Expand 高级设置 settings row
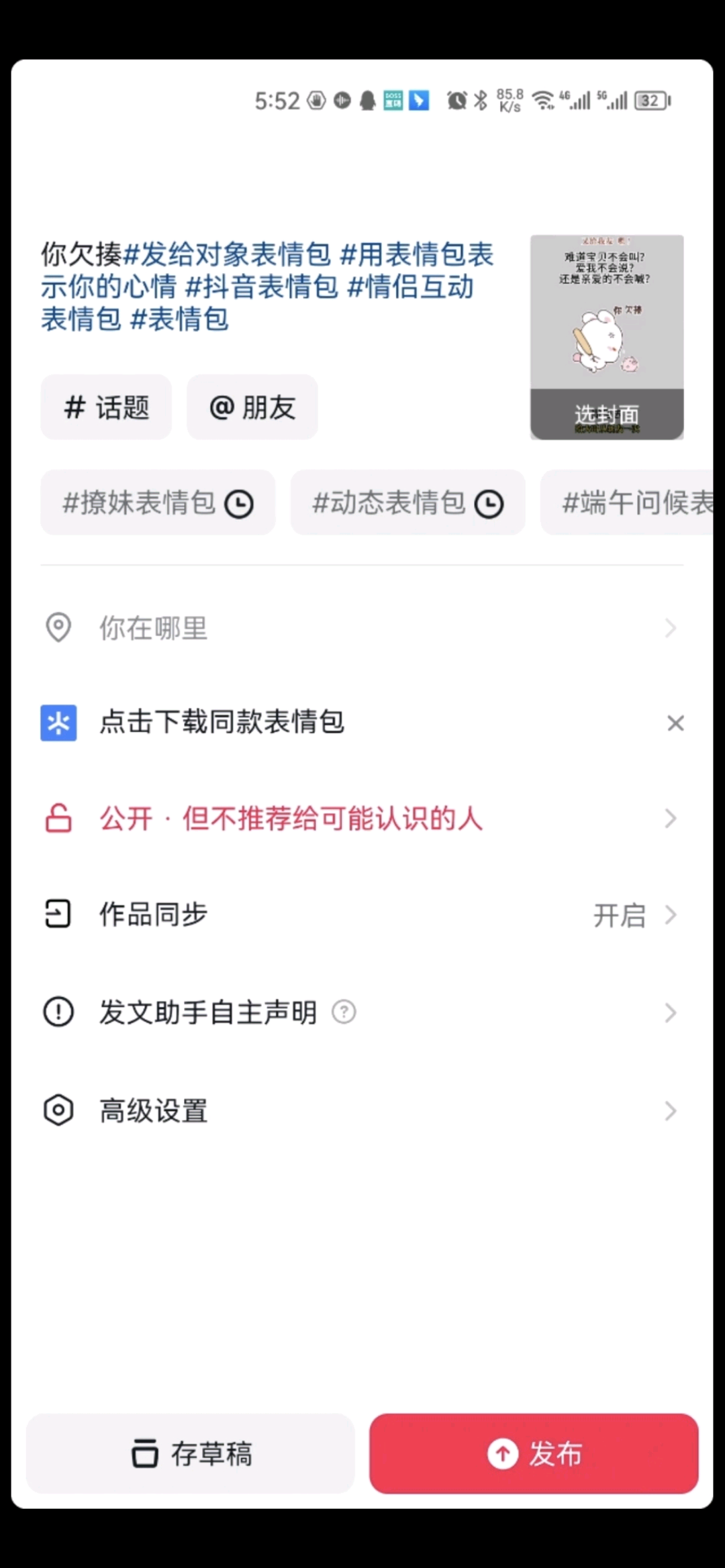This screenshot has height=1568, width=725. coord(362,1111)
